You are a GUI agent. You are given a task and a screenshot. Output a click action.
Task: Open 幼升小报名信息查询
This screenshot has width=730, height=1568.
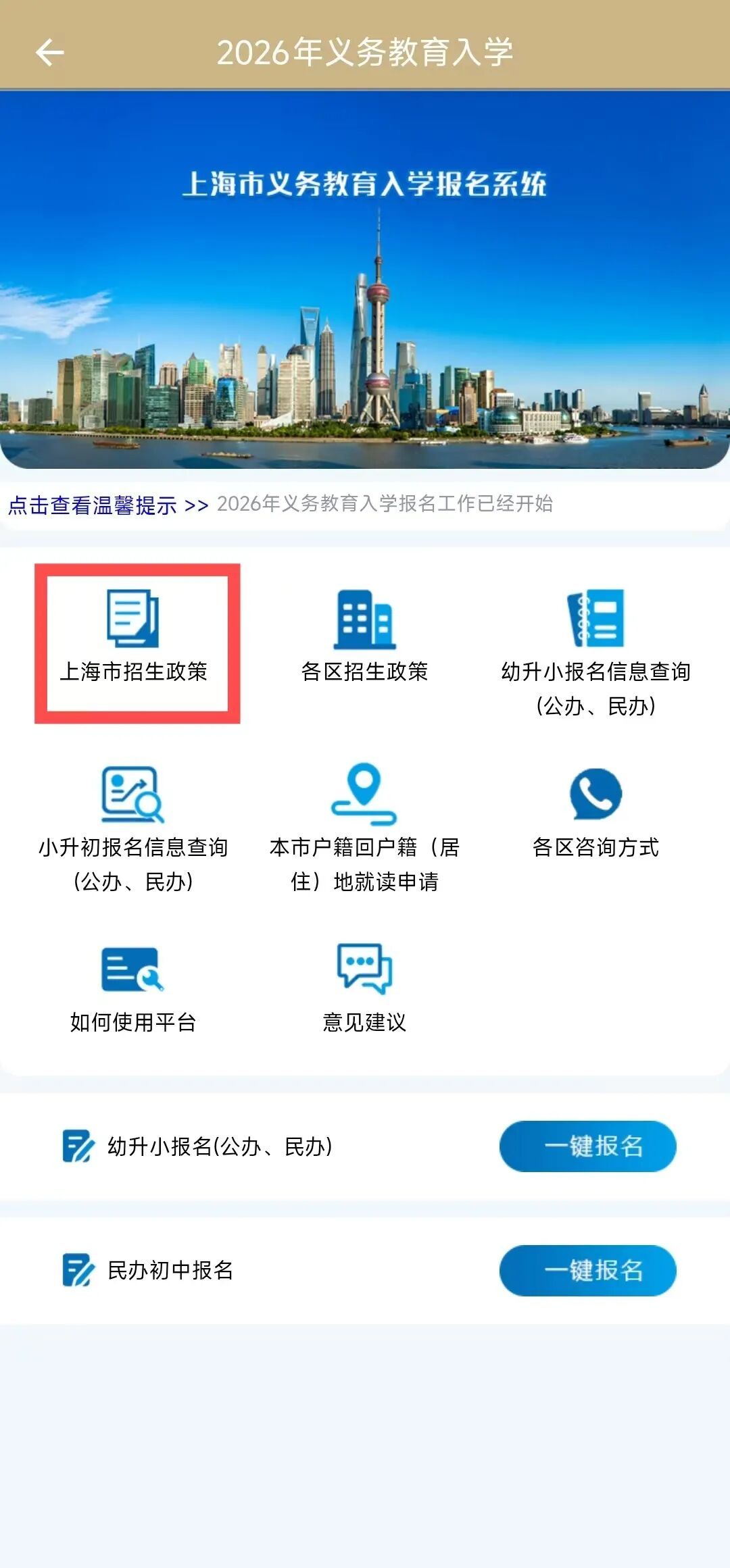595,652
